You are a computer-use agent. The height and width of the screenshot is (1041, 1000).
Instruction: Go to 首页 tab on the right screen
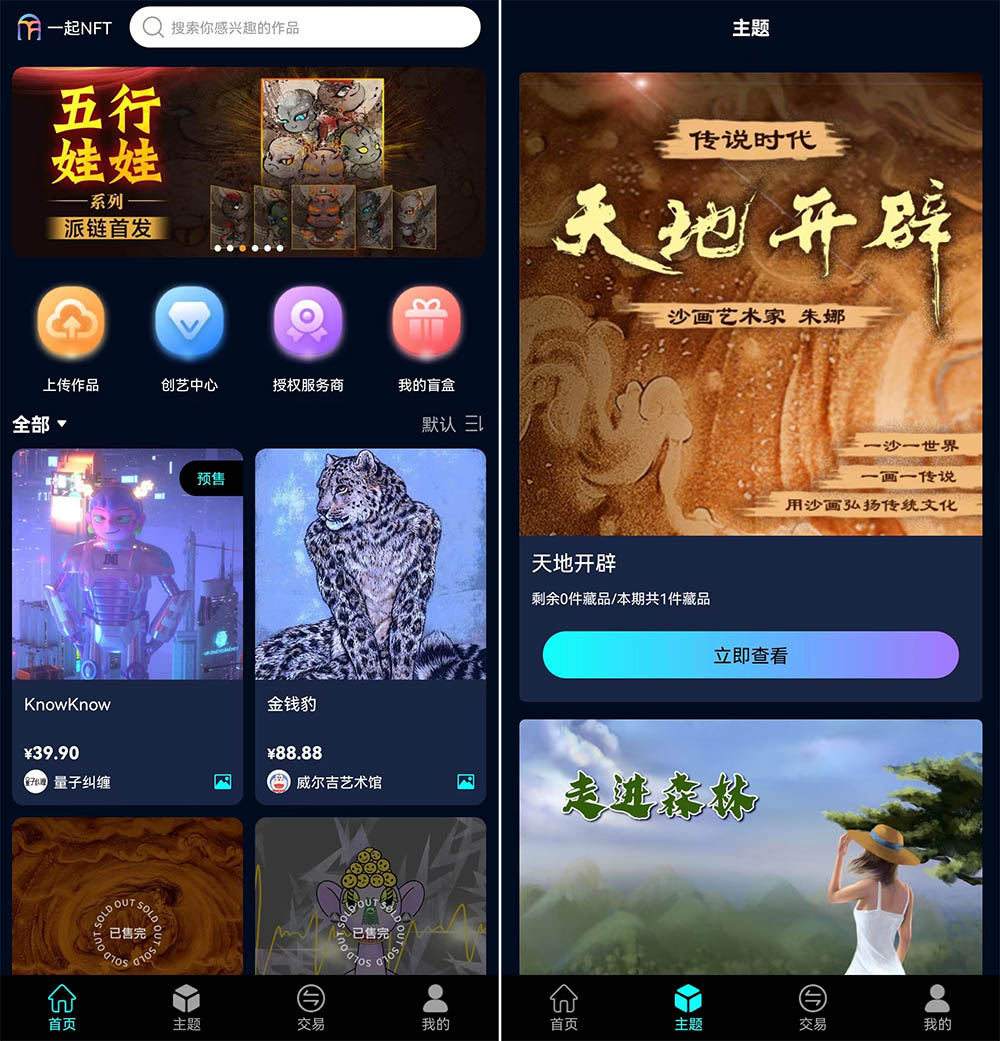coord(564,1007)
